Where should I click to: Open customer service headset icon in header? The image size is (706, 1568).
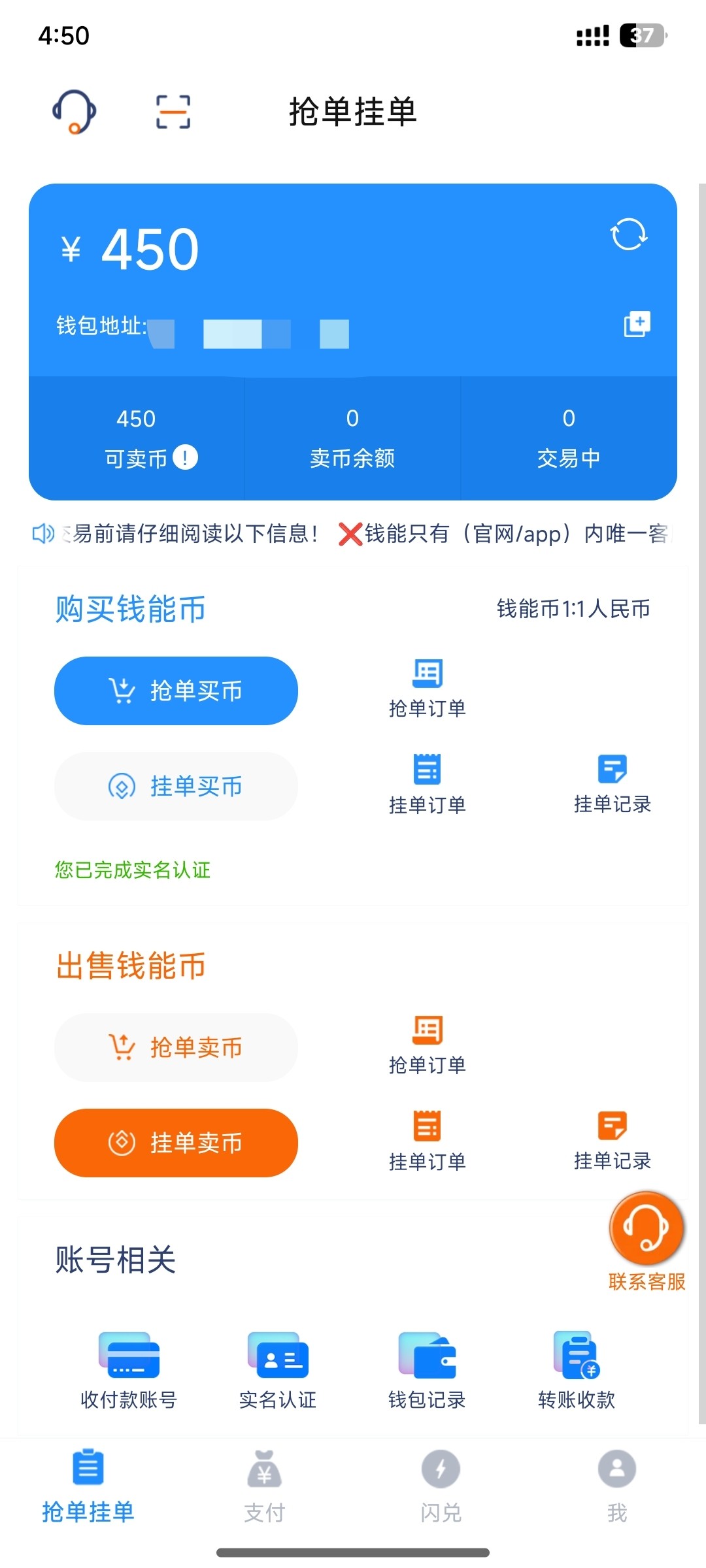click(75, 112)
